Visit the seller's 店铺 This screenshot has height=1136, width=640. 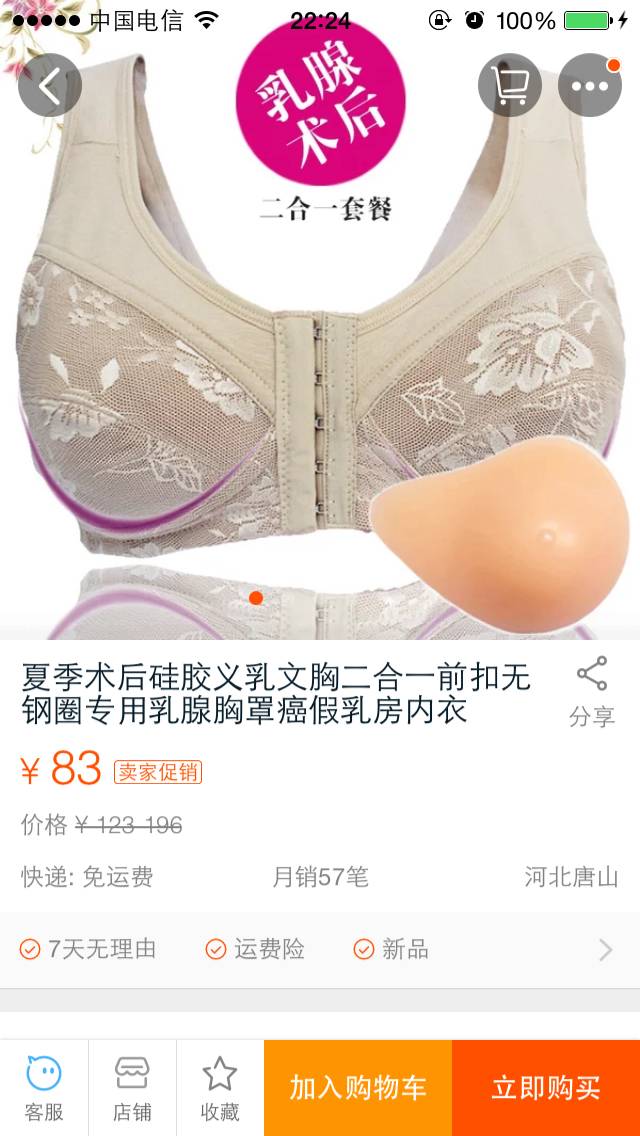pos(132,1088)
